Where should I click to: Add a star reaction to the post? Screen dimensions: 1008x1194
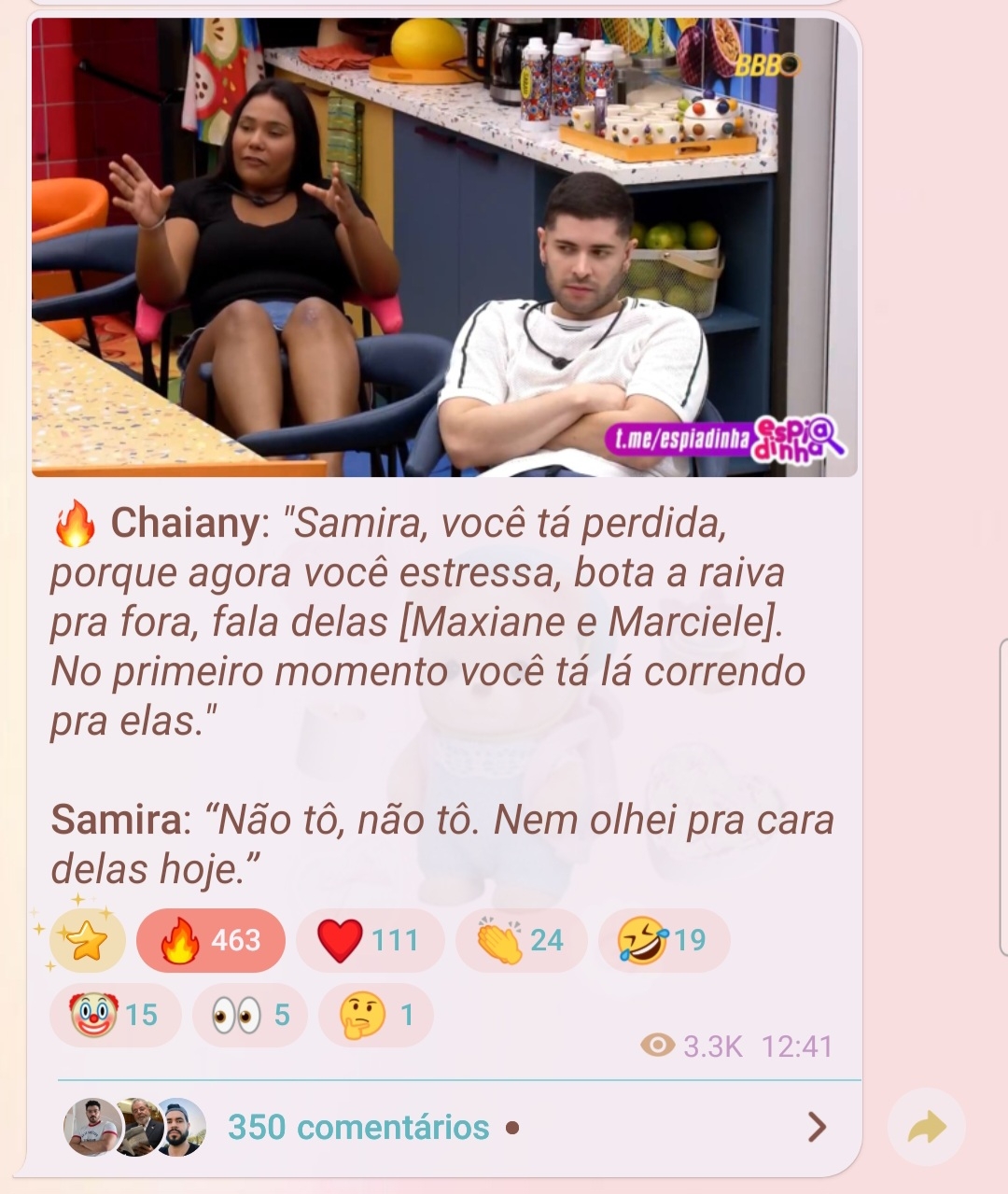(86, 941)
